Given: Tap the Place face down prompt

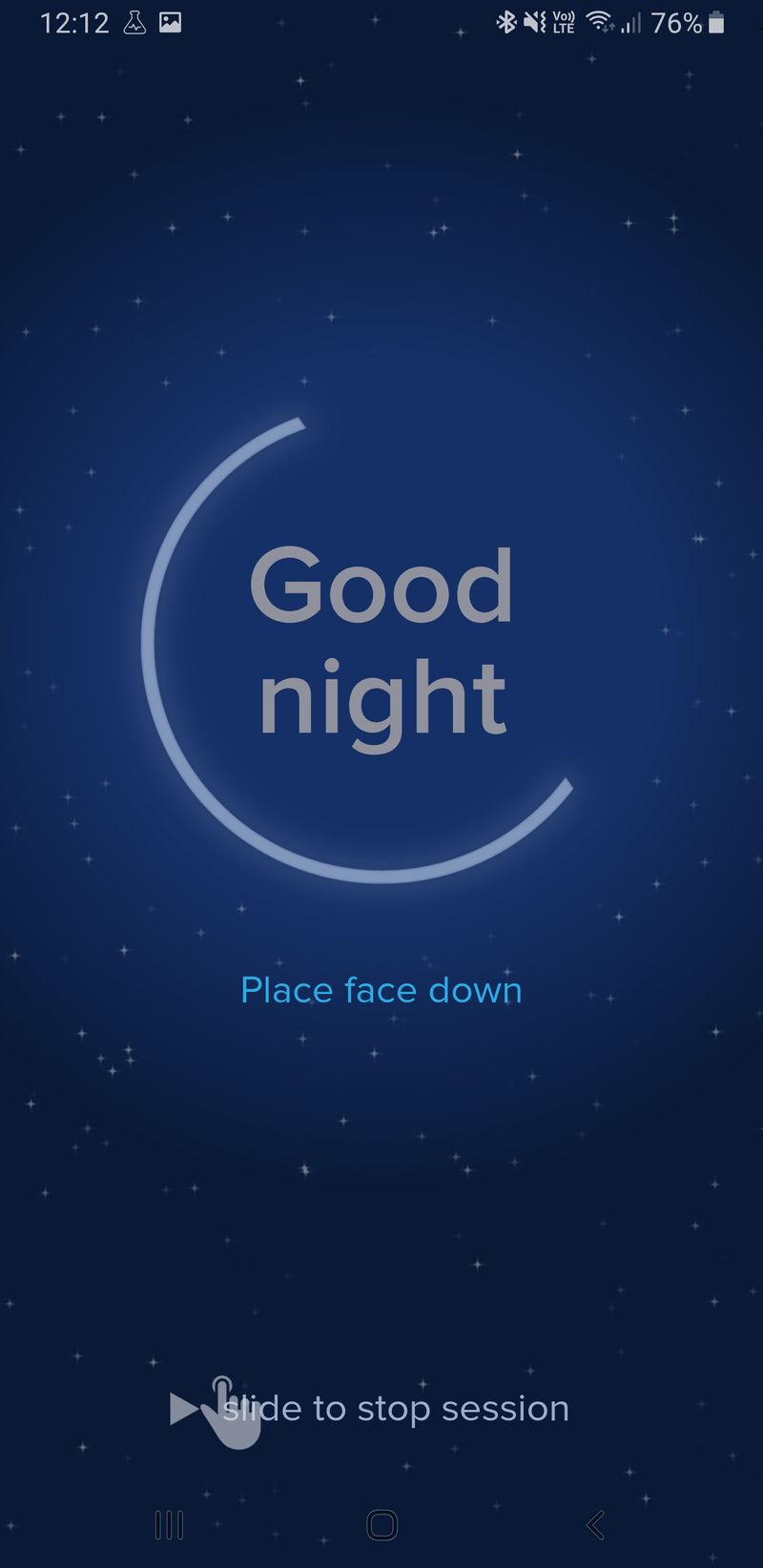Looking at the screenshot, I should coord(381,990).
